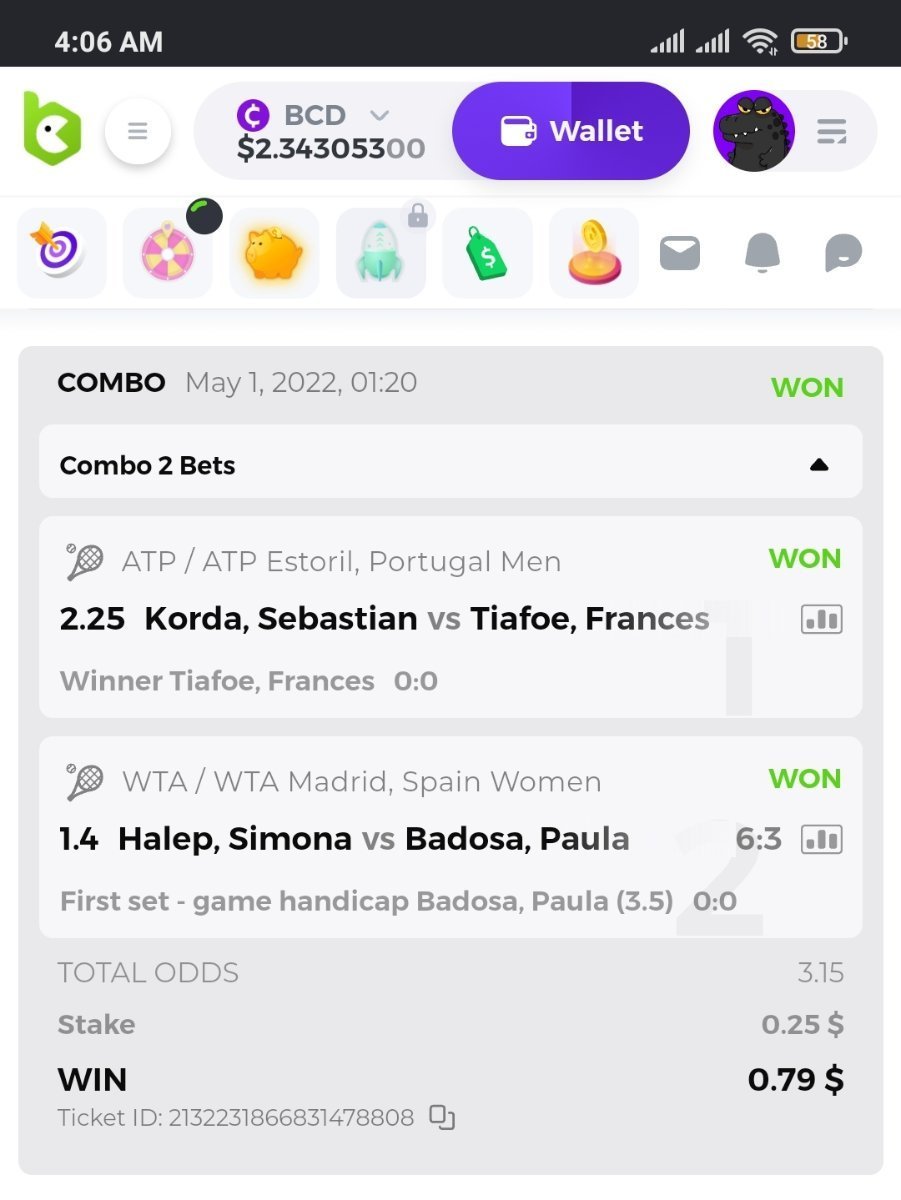
Task: Open the mail envelope inbox
Action: (x=680, y=254)
